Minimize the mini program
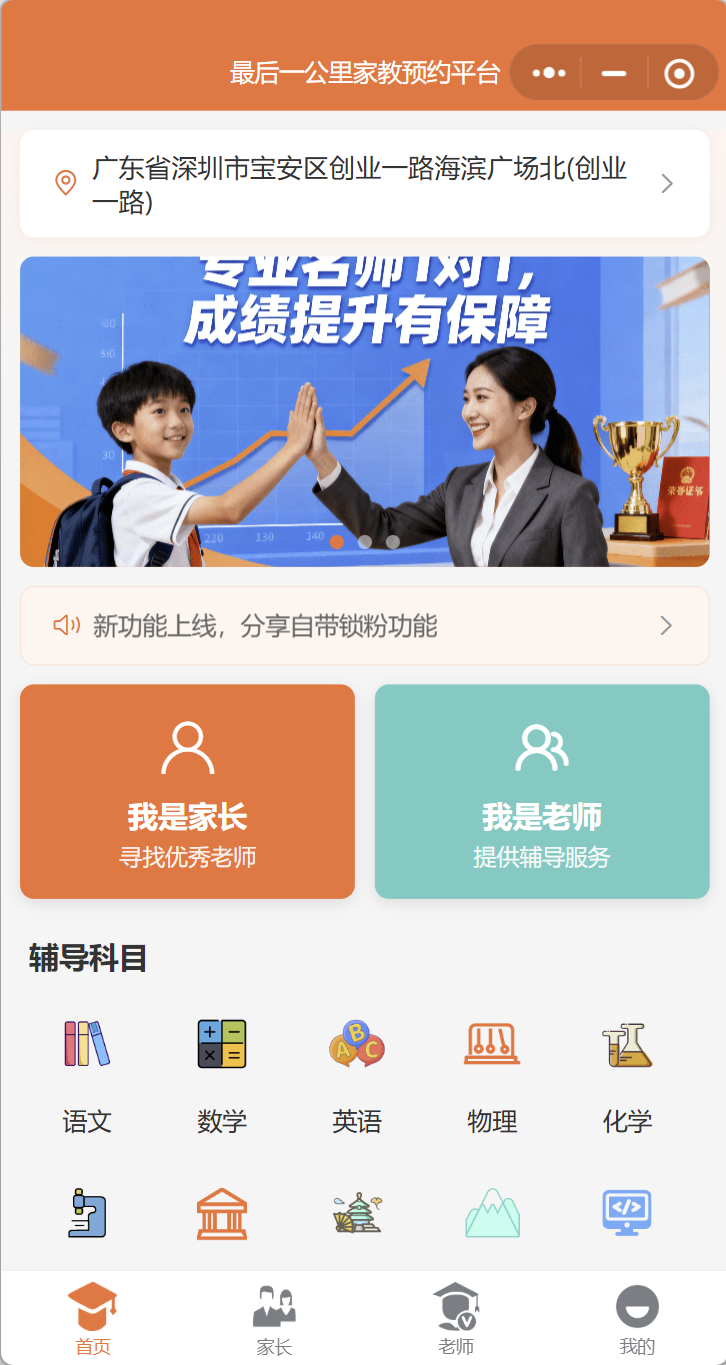This screenshot has width=726, height=1365. [614, 73]
